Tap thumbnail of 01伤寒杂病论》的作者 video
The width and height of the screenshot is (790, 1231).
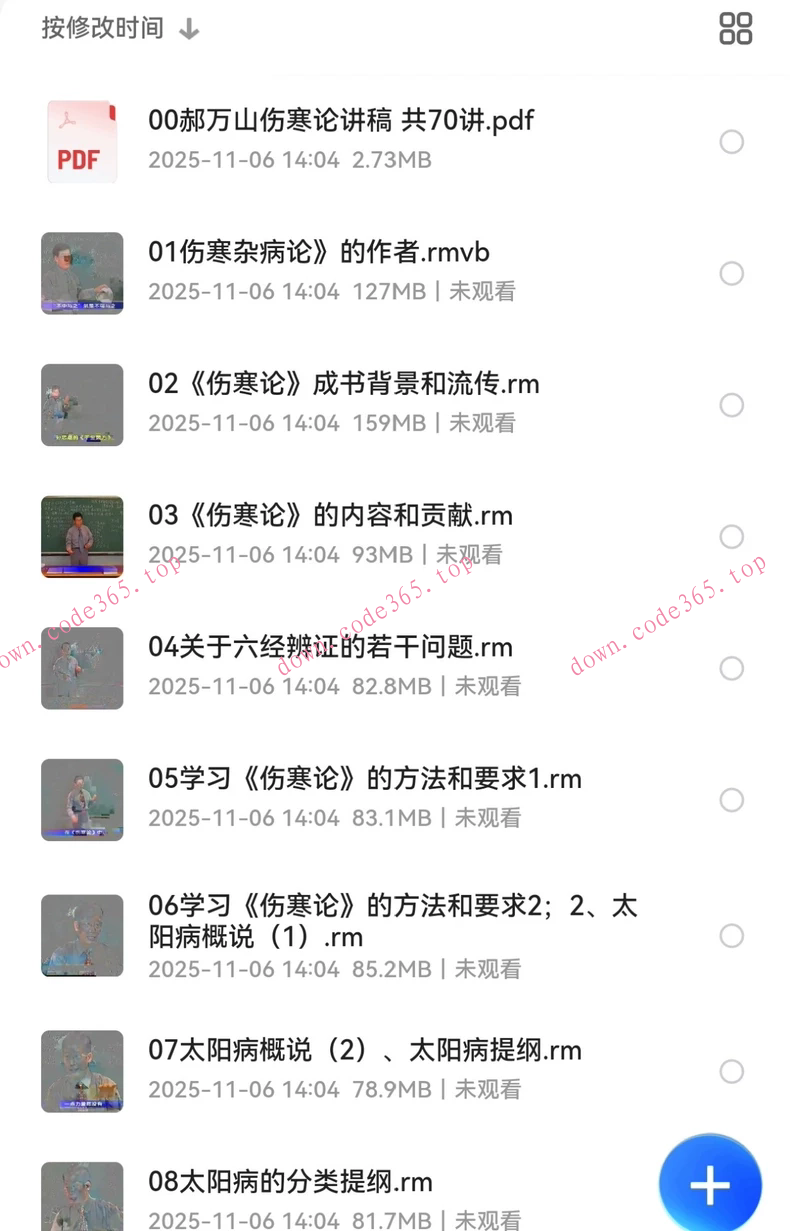point(82,273)
